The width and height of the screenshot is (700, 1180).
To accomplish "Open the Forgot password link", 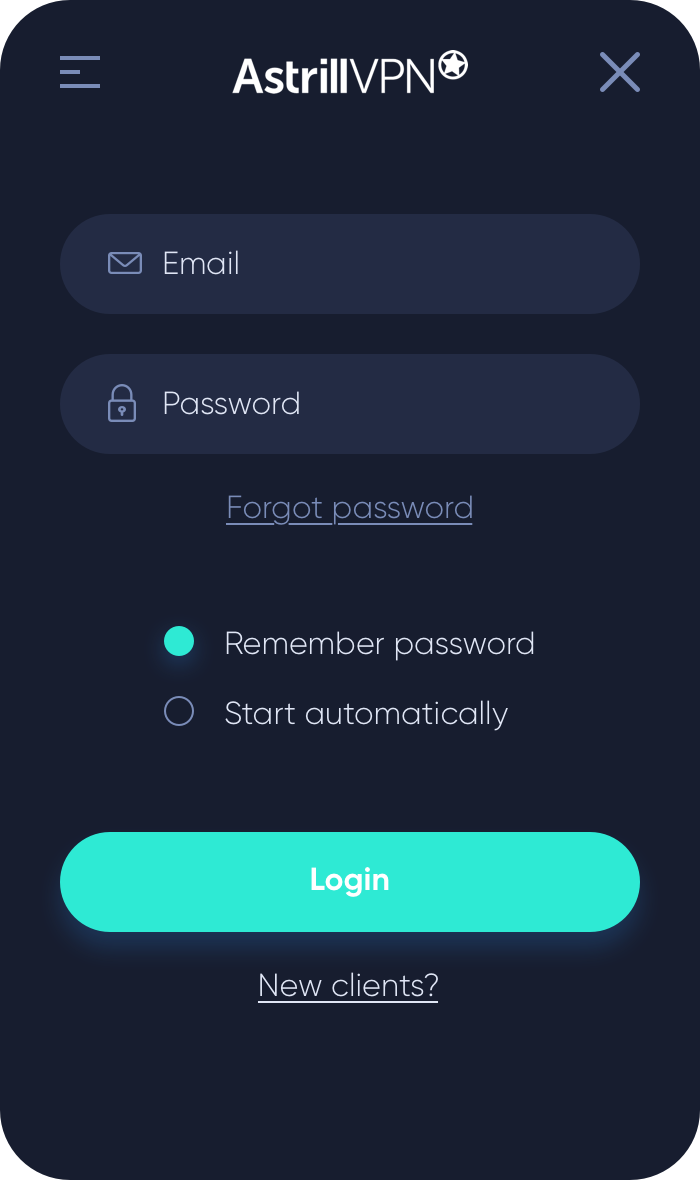I will 349,508.
